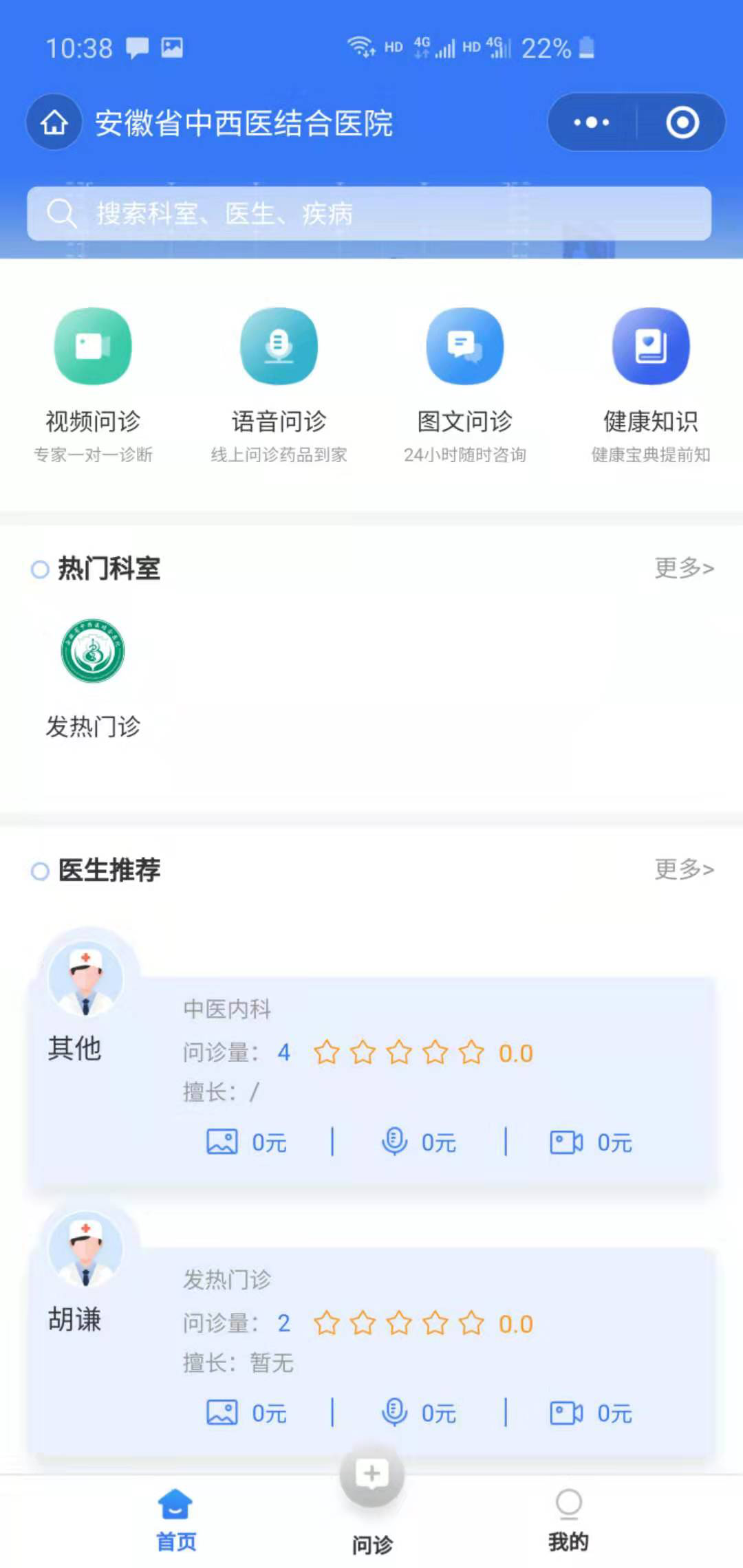The image size is (743, 1568).
Task: Close the mini program with the circle button
Action: click(x=682, y=122)
